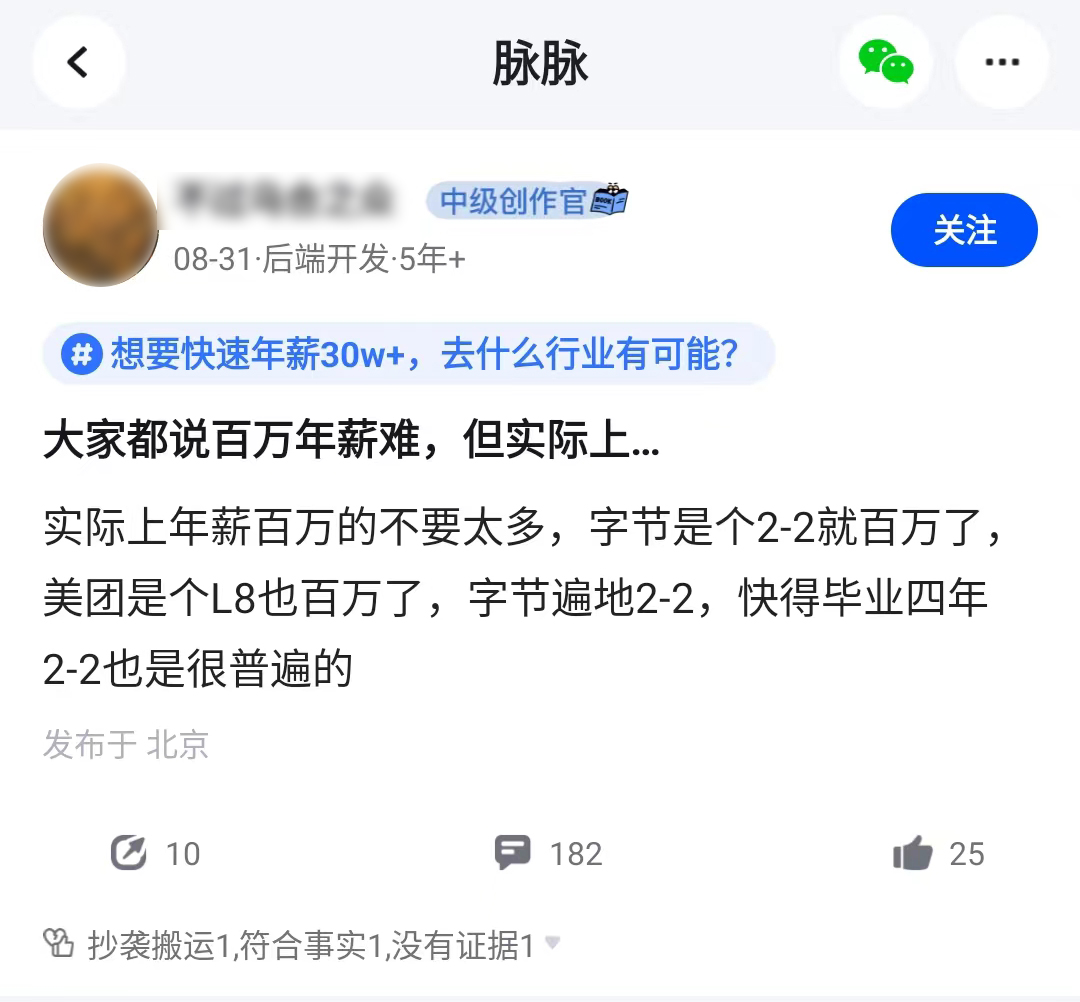Tap the 中级创作官 creator badge
The width and height of the screenshot is (1080, 1002).
coord(528,201)
